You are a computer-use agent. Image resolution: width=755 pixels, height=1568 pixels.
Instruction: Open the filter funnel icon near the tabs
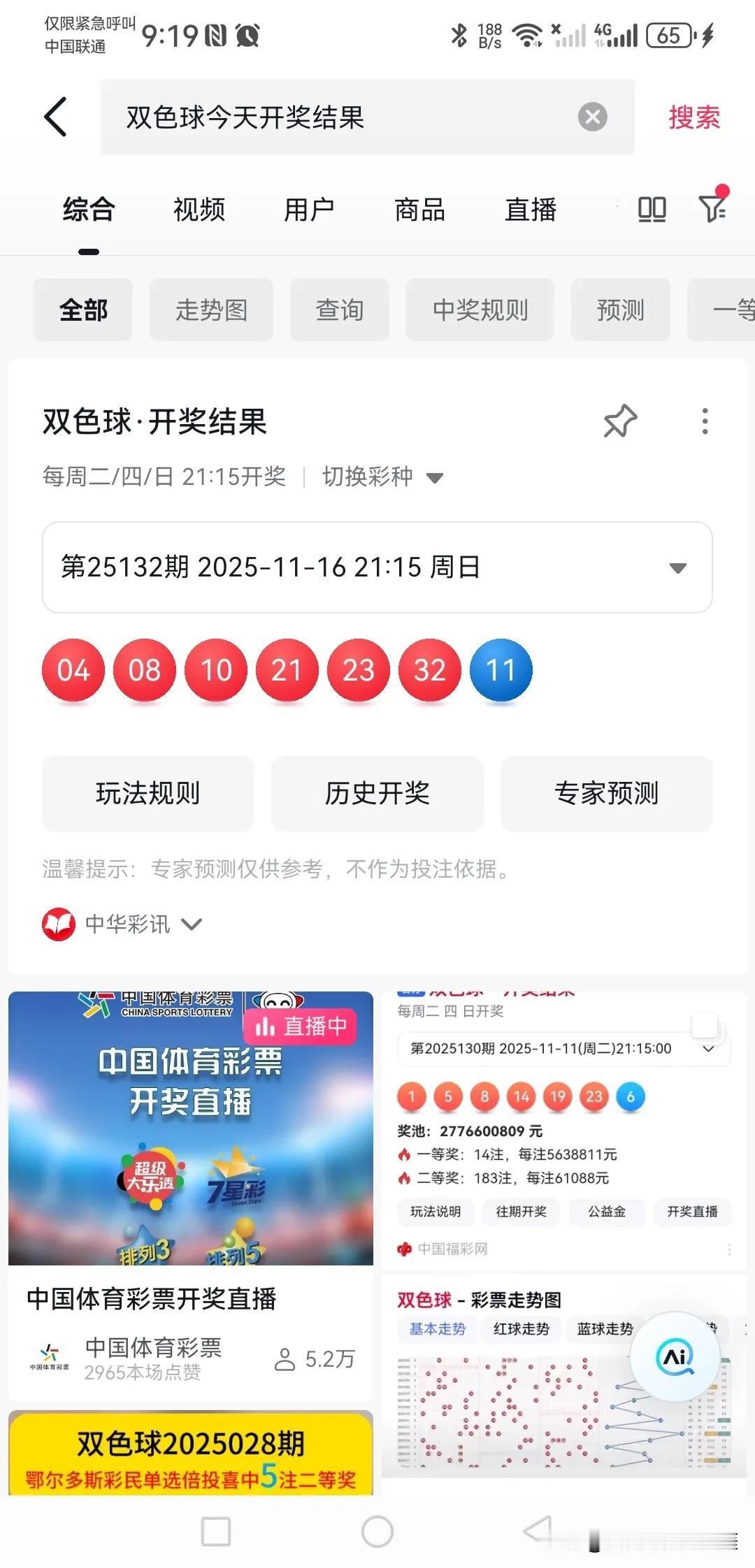[712, 208]
